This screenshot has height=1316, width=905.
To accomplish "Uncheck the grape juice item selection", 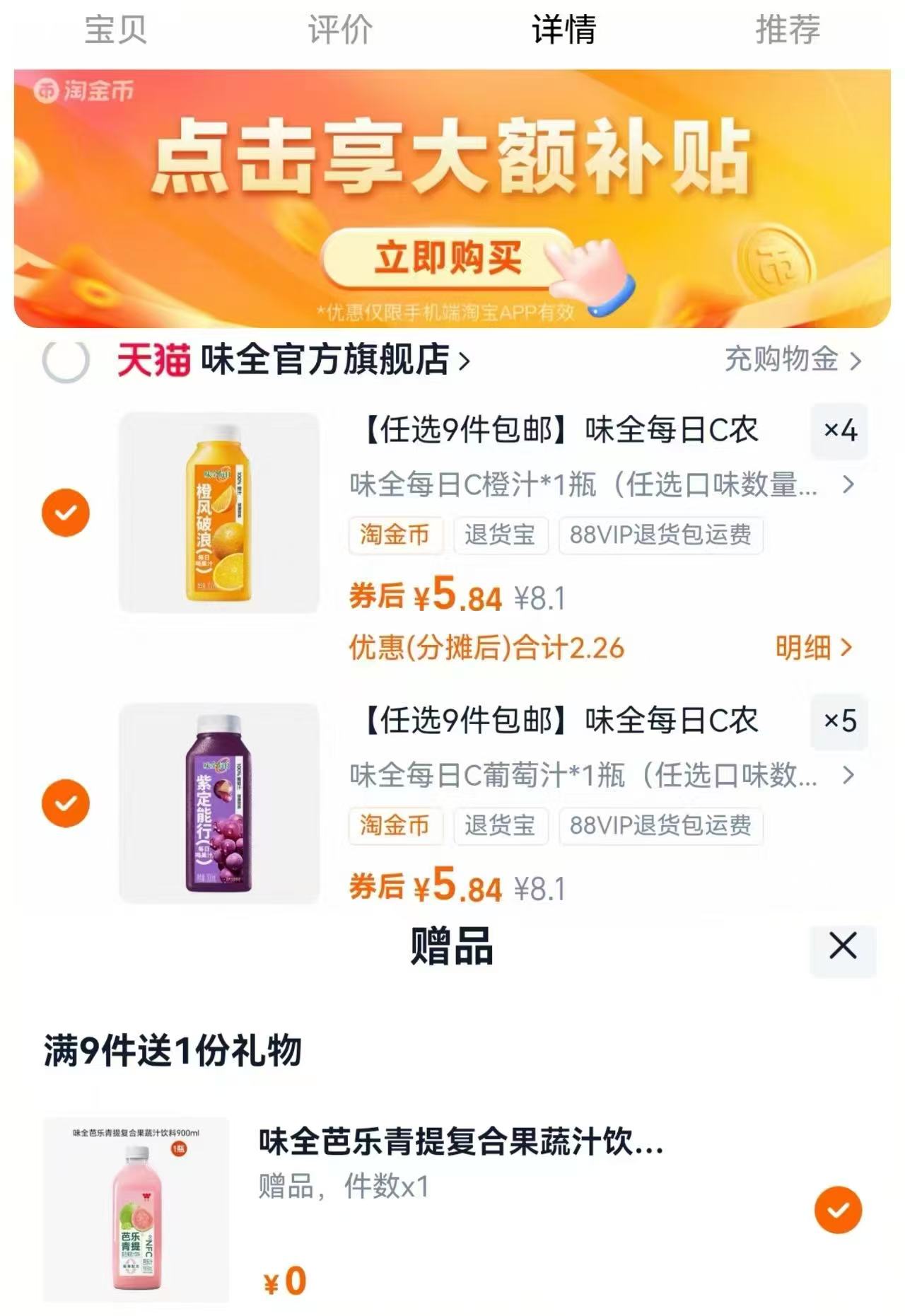I will 66,803.
